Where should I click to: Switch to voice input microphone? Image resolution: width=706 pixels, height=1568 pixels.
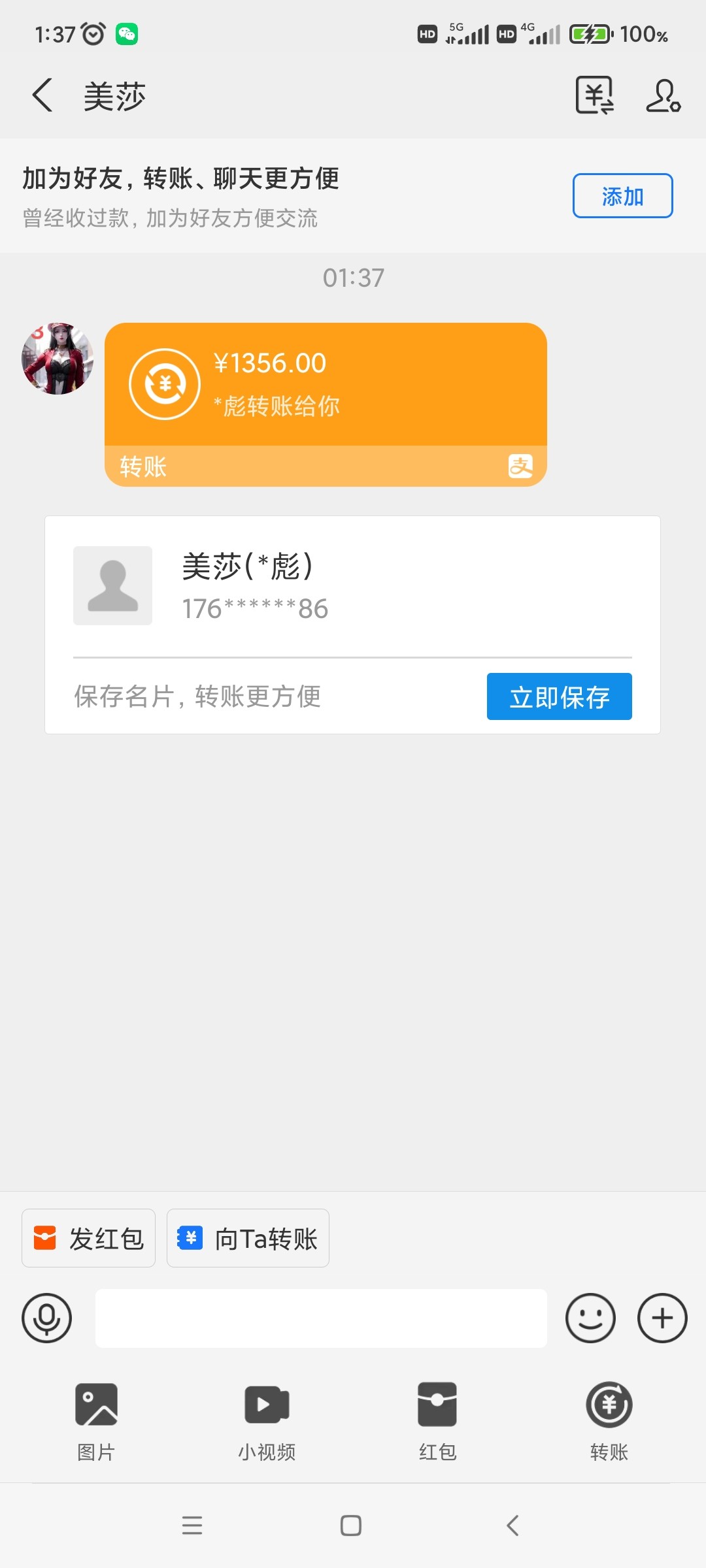point(46,1318)
